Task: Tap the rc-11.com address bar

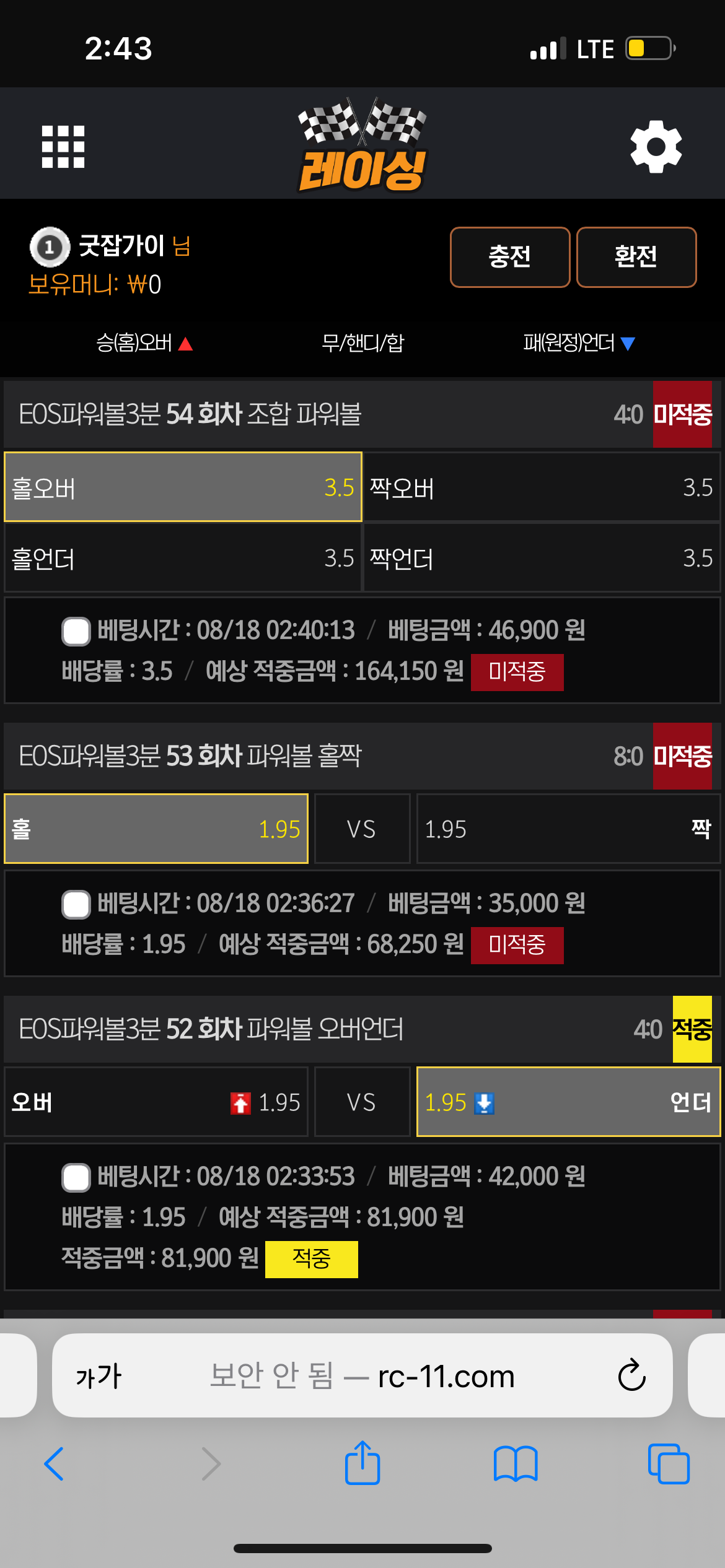Action: pyautogui.click(x=362, y=1376)
